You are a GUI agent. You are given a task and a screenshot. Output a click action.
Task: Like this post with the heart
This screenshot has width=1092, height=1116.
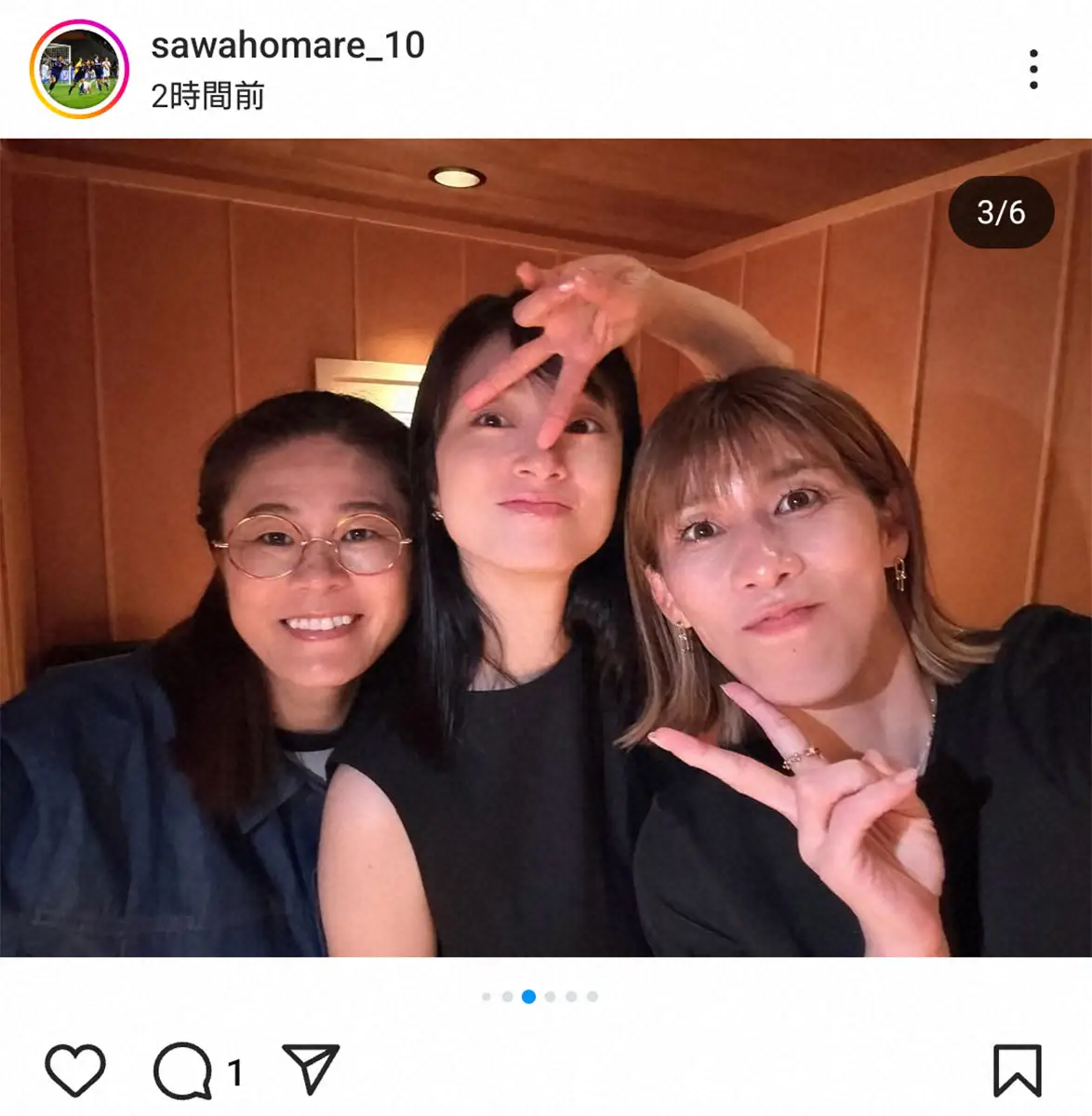75,1070
